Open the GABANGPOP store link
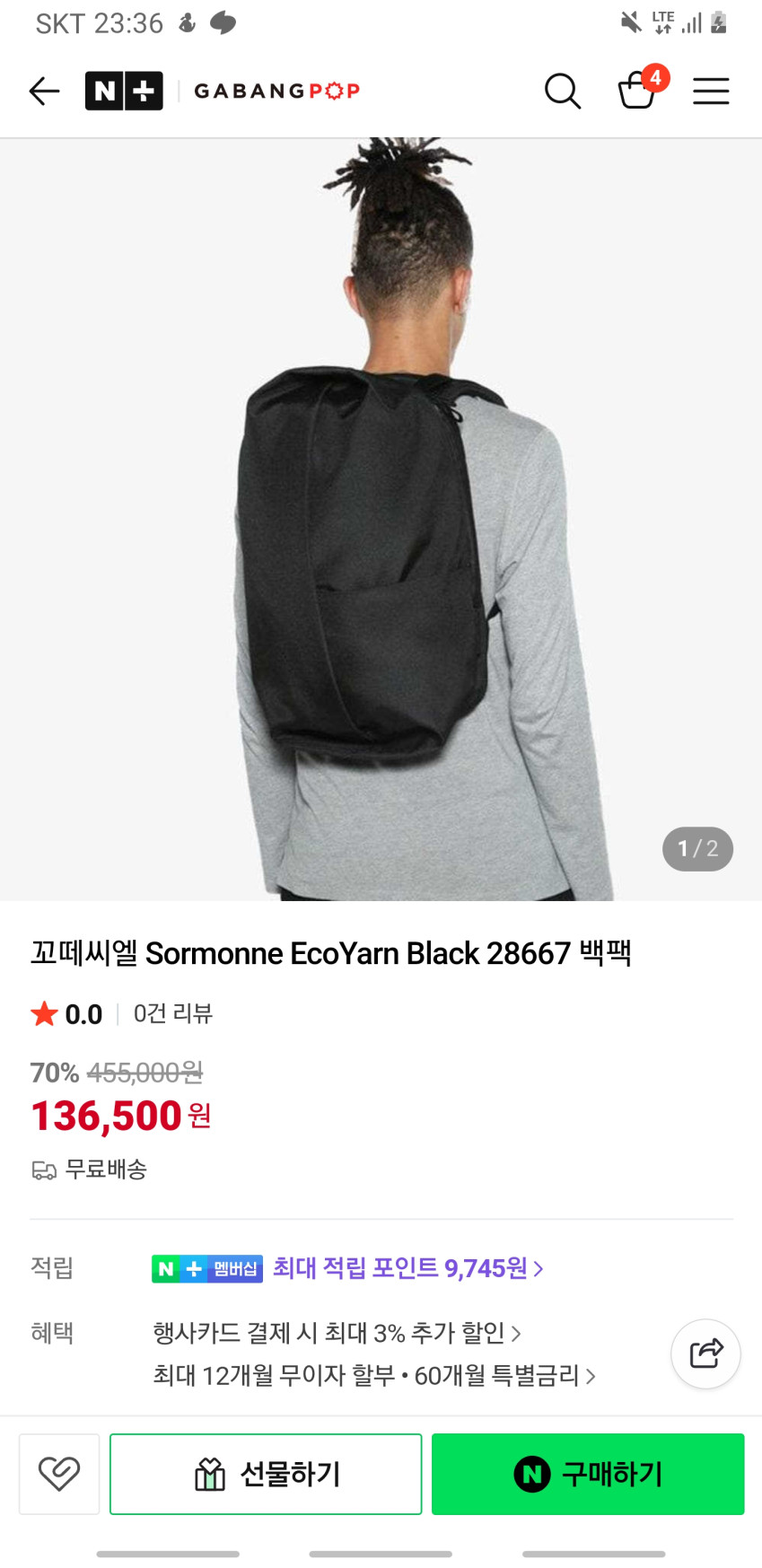The width and height of the screenshot is (762, 1568). pos(276,91)
